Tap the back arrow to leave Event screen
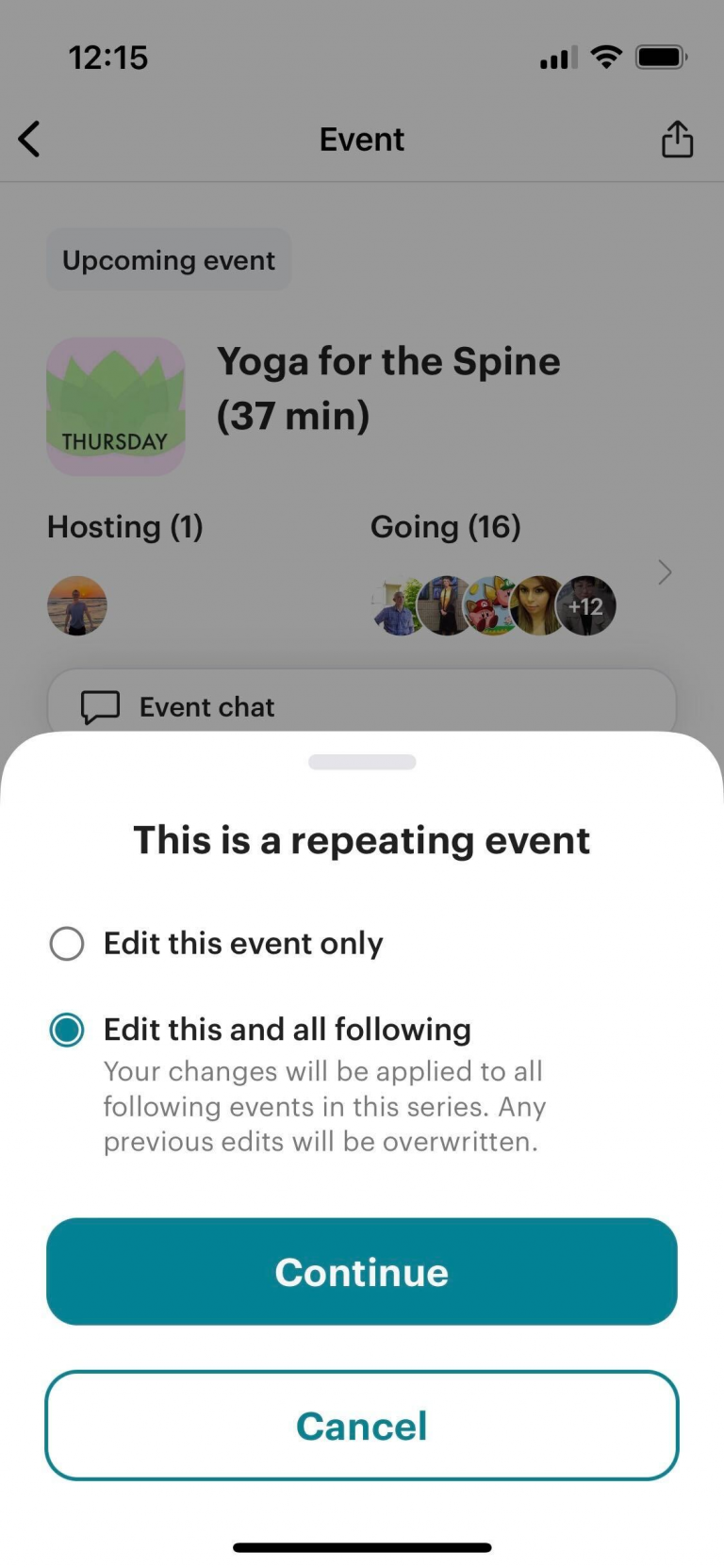This screenshot has width=724, height=1568. click(29, 139)
